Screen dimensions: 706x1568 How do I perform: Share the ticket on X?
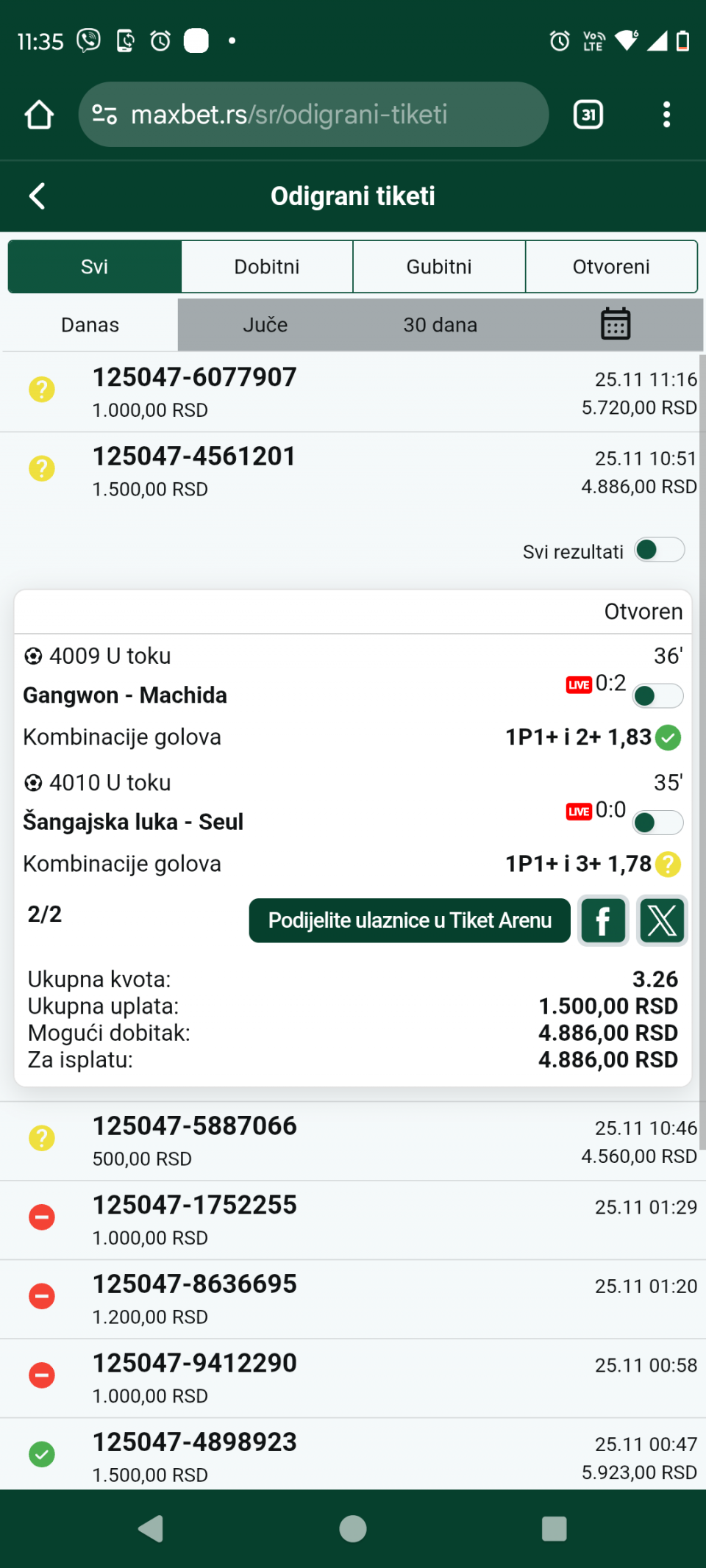click(662, 920)
